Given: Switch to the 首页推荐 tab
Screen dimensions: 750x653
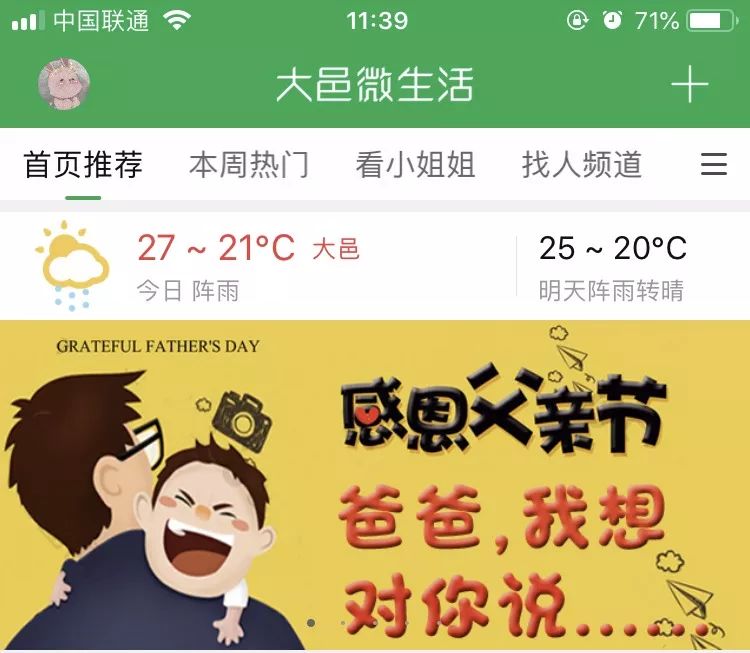Looking at the screenshot, I should coord(83,165).
